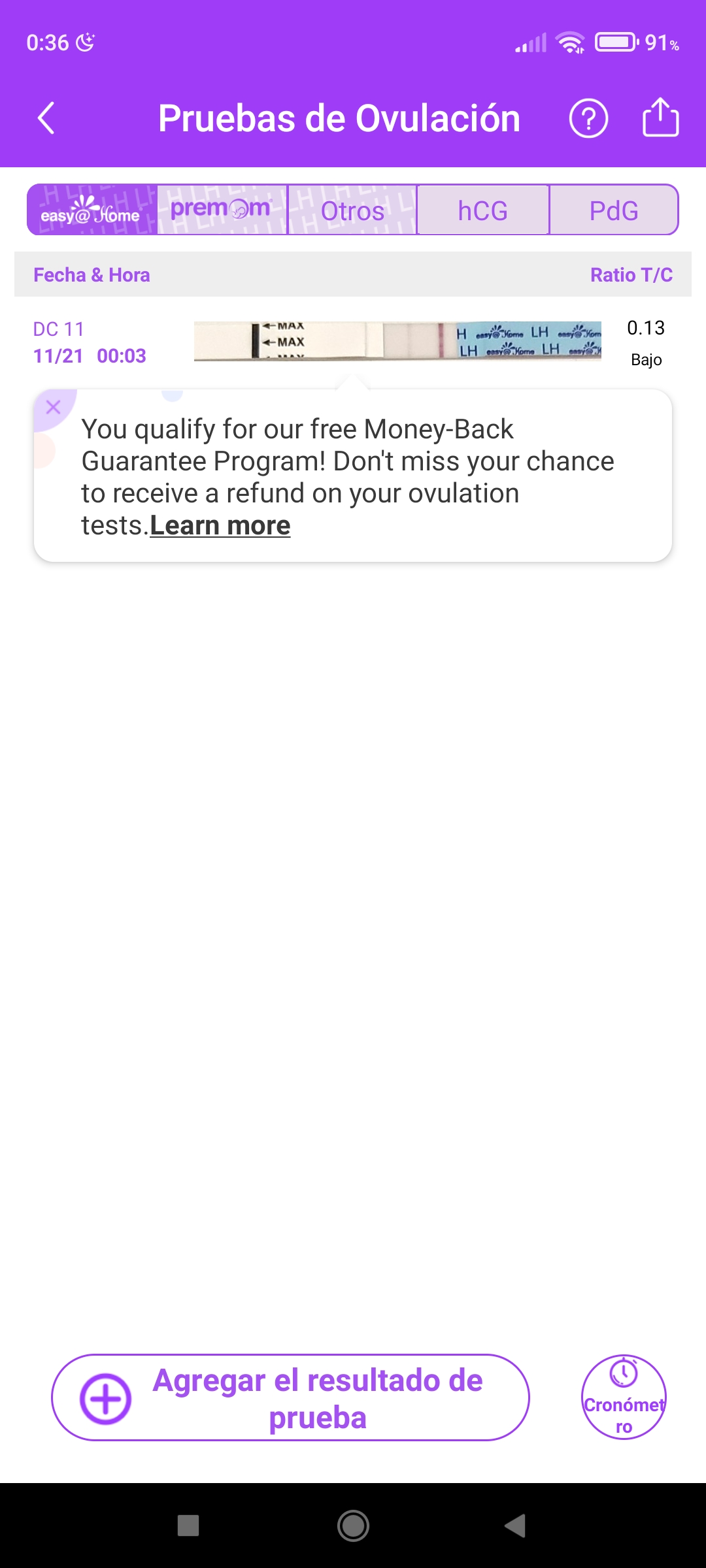This screenshot has width=706, height=1568.
Task: Follow the Learn more link
Action: (220, 525)
